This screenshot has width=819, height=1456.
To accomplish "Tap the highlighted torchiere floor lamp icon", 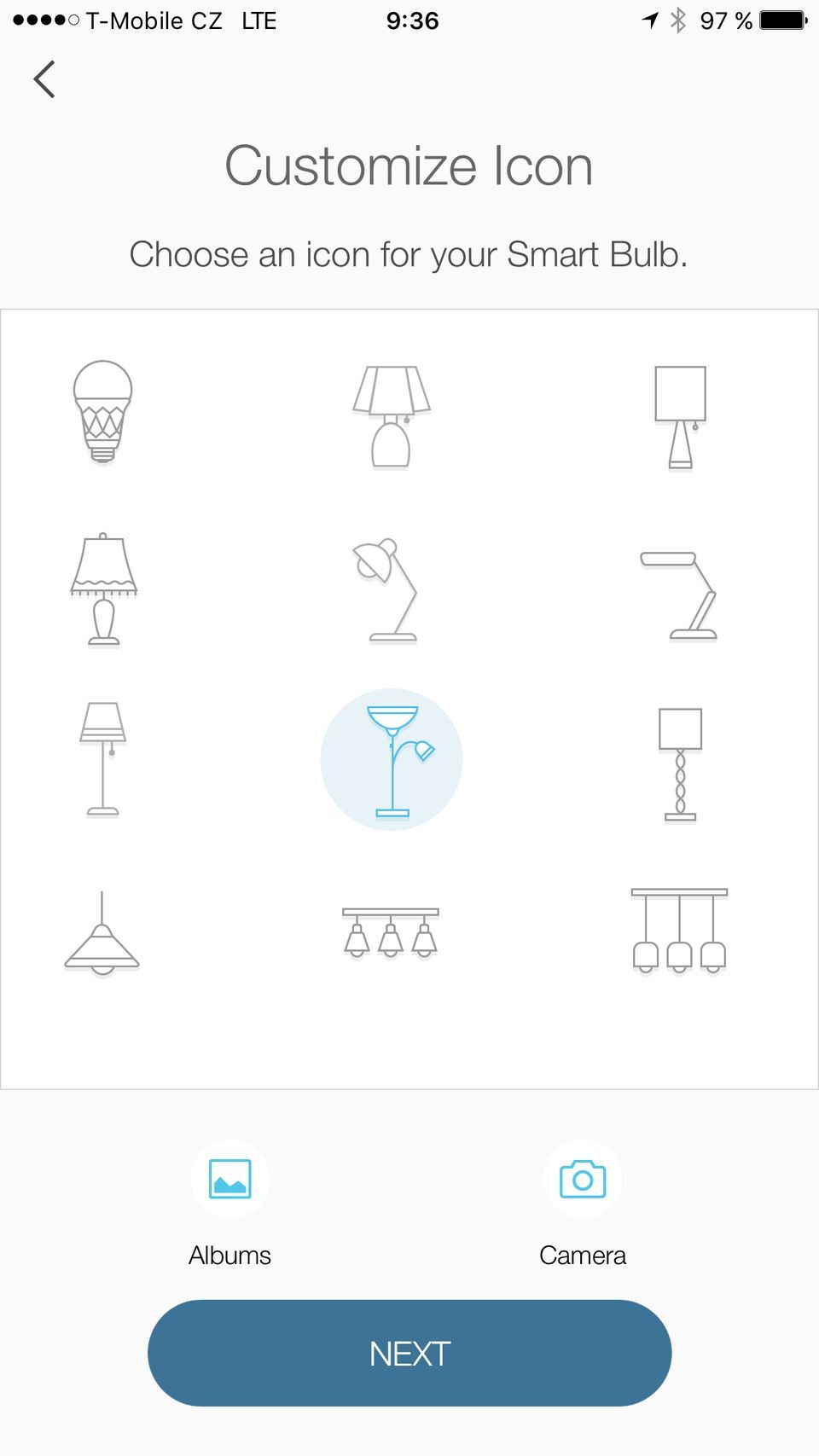I will click(x=392, y=760).
